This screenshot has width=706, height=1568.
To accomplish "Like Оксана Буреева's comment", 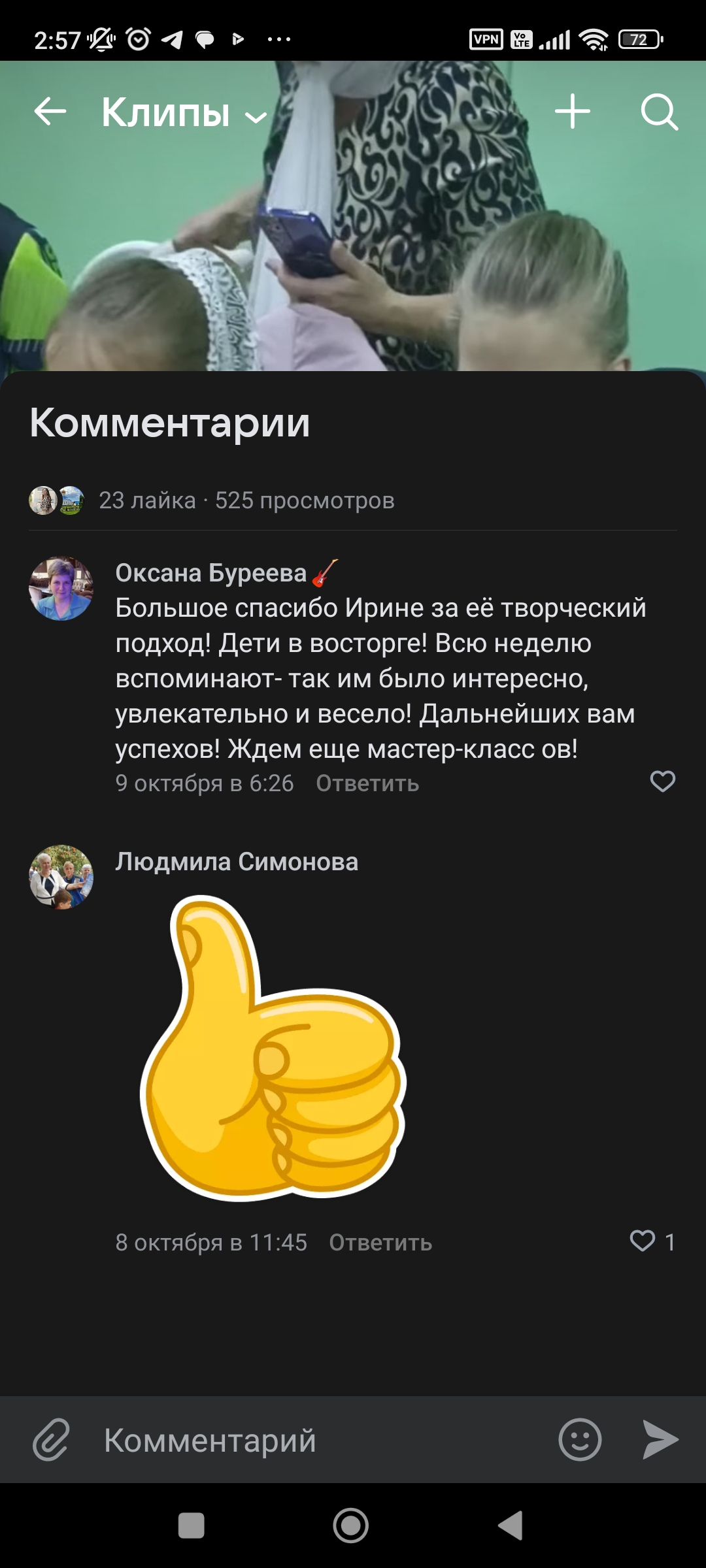I will 662,781.
